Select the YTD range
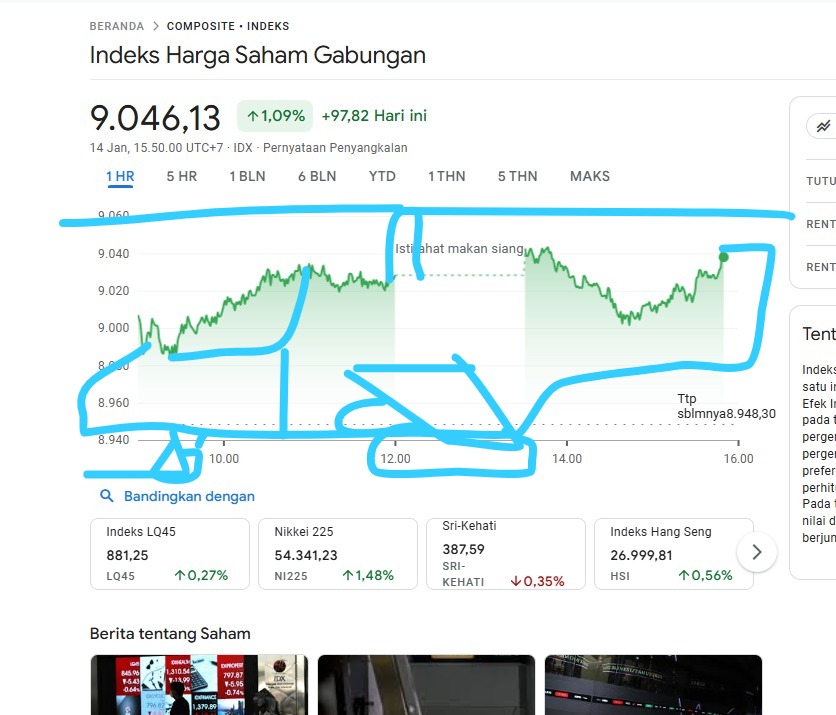The height and width of the screenshot is (715, 836). click(382, 176)
